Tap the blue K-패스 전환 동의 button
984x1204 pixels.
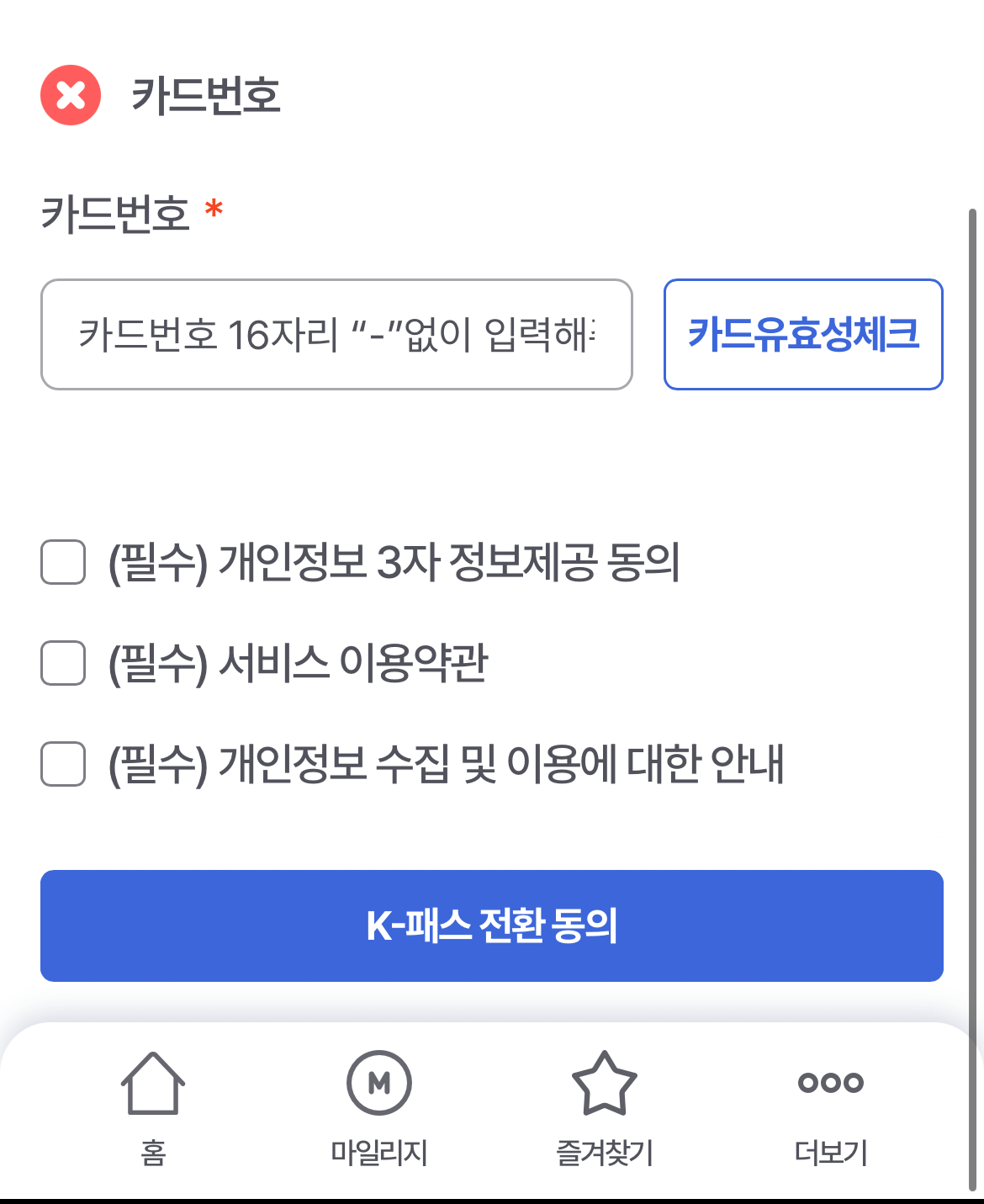click(x=492, y=926)
